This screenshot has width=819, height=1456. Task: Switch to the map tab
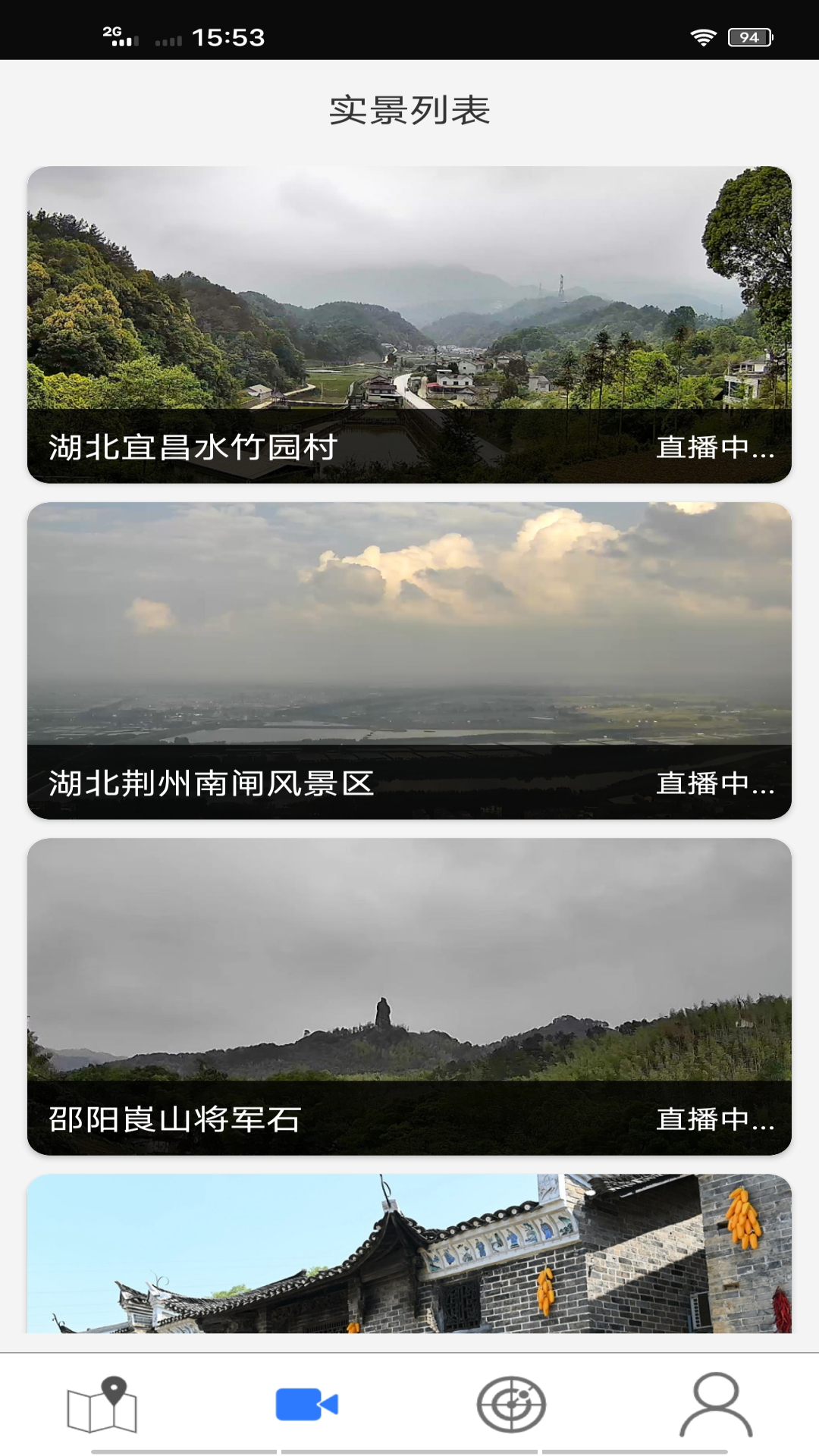coord(102,1404)
